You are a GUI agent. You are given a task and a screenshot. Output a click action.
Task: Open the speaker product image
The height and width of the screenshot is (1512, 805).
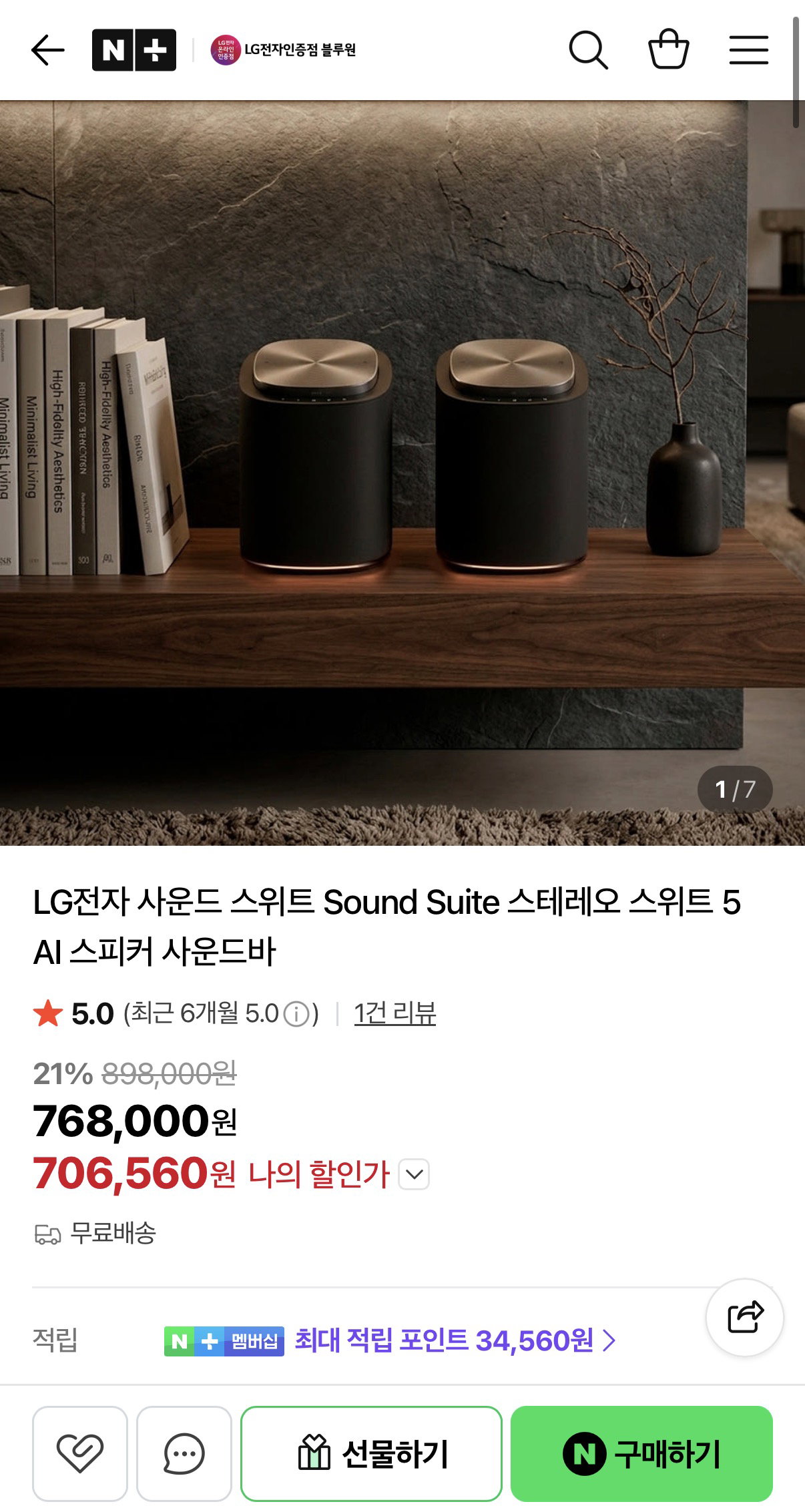[x=402, y=473]
